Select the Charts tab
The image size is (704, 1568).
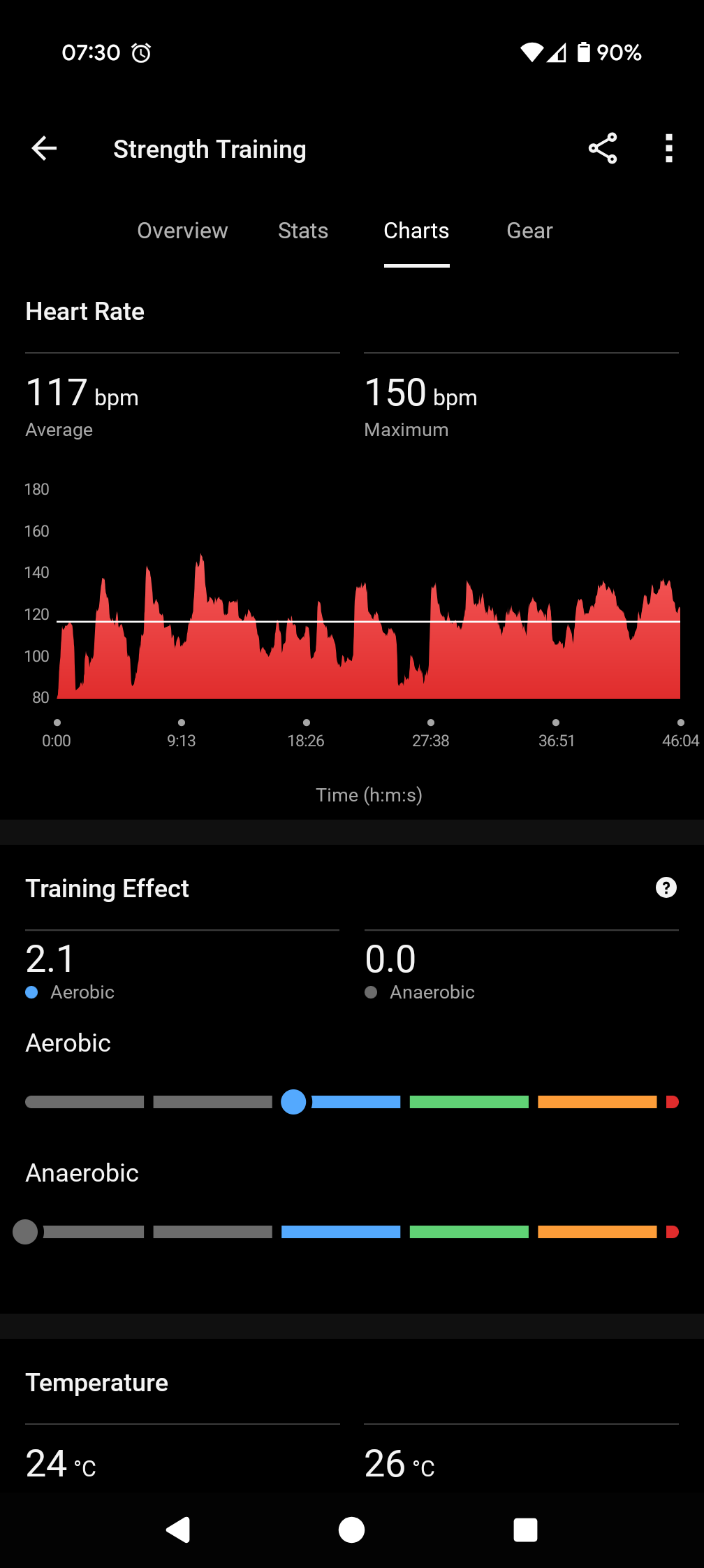pos(416,231)
